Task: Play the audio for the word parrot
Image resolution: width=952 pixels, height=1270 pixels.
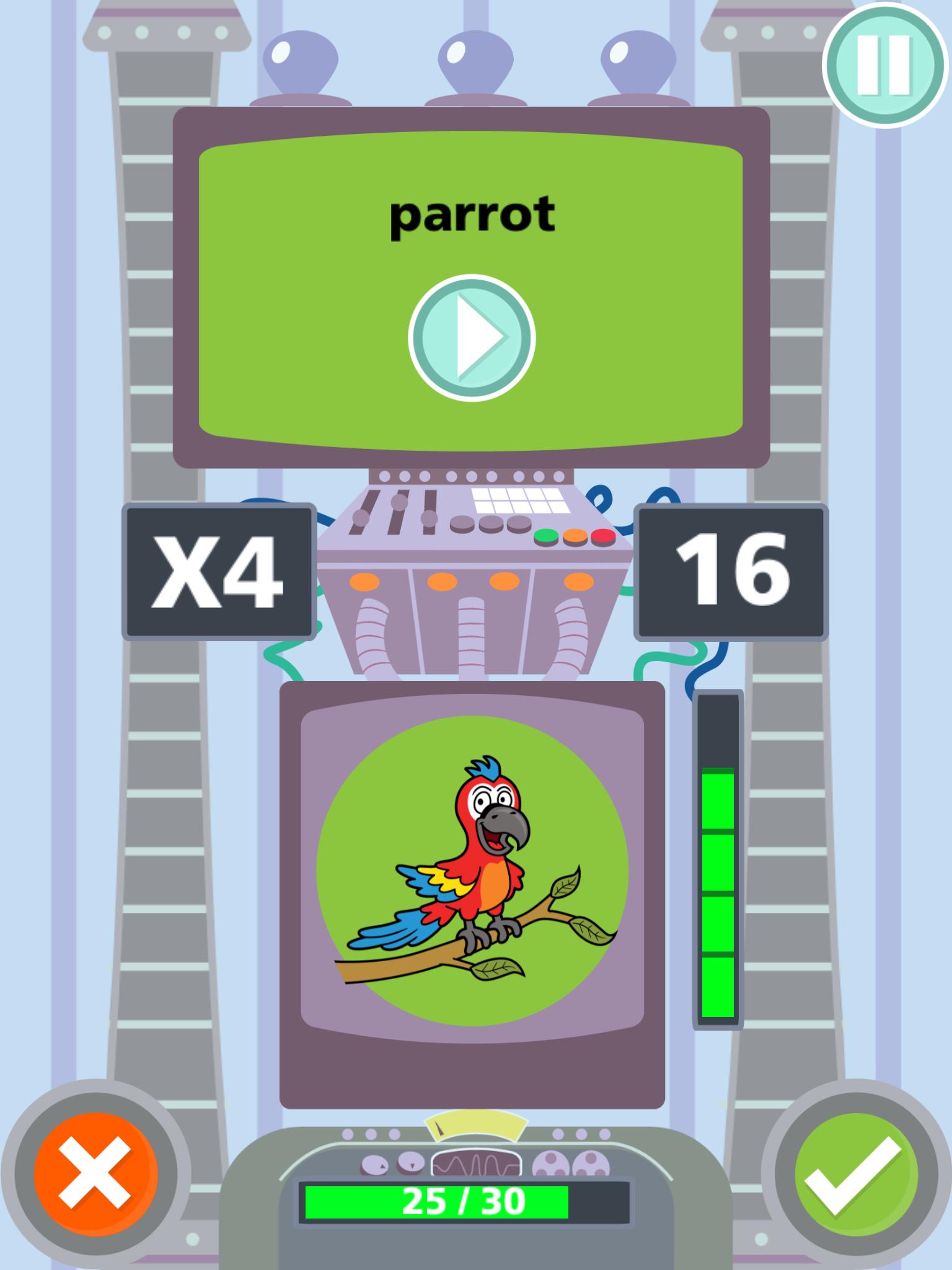Action: [471, 337]
